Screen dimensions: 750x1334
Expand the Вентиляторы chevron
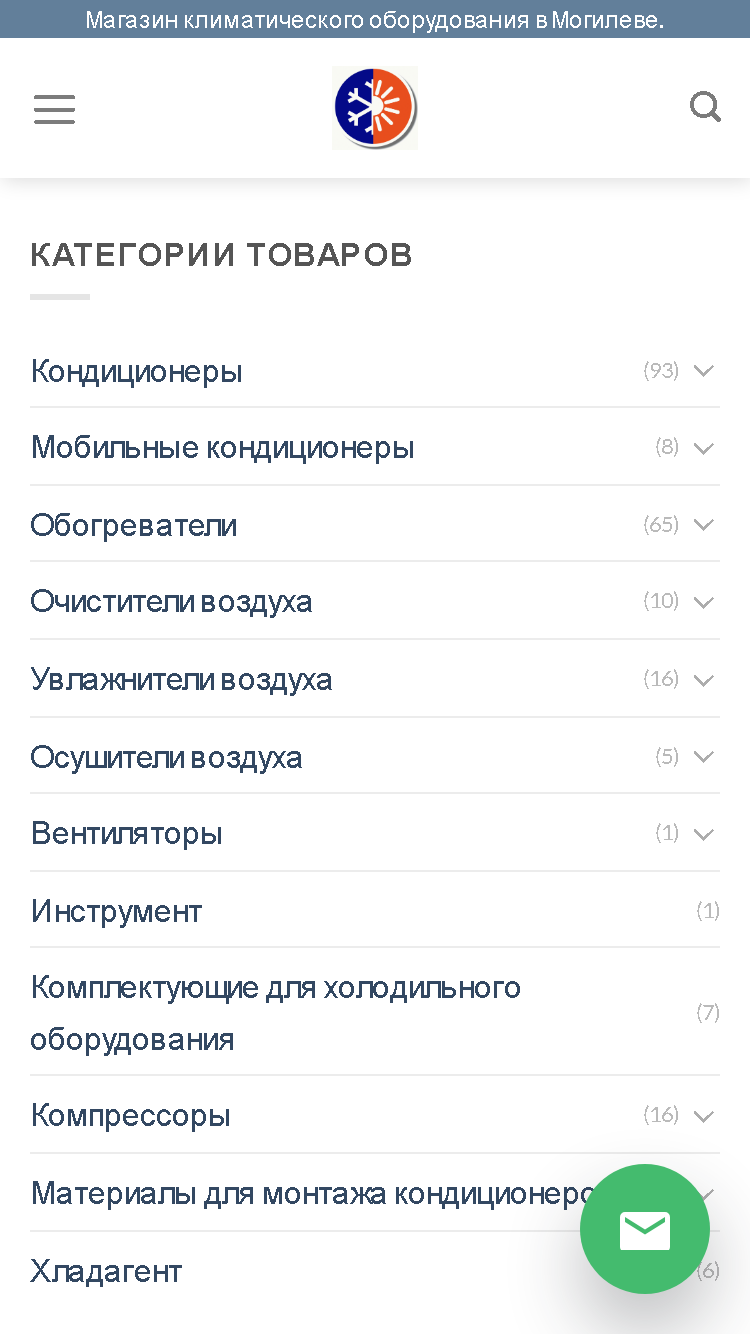(703, 834)
